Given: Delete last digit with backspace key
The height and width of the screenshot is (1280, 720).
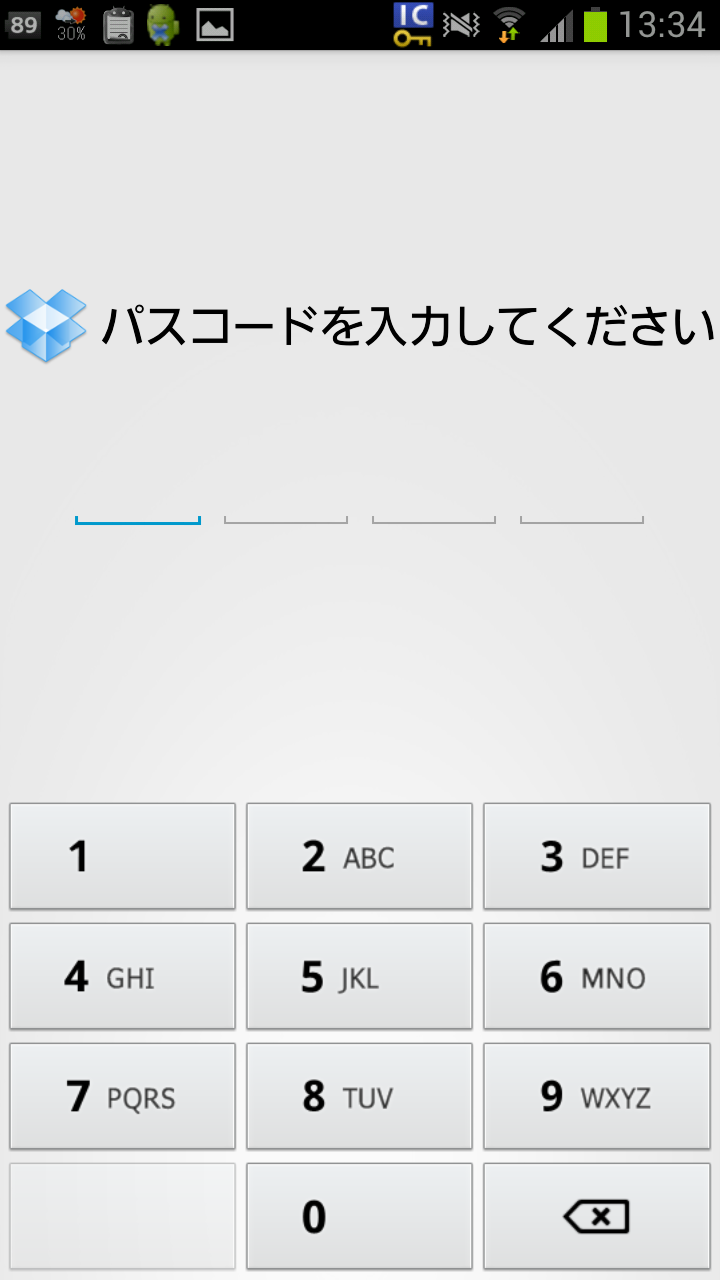Looking at the screenshot, I should click(597, 1216).
